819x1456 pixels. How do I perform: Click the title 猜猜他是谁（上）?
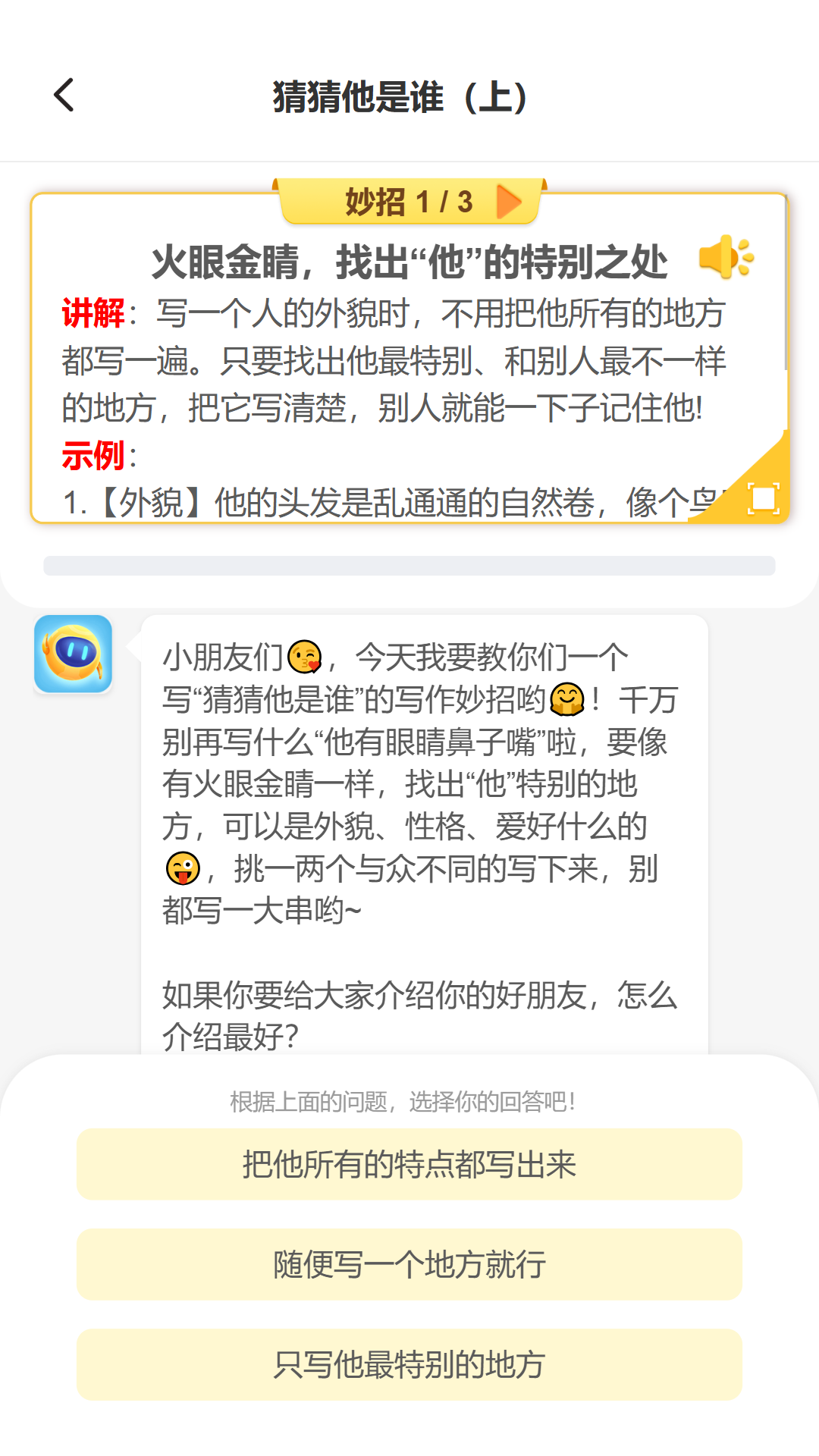click(x=400, y=96)
